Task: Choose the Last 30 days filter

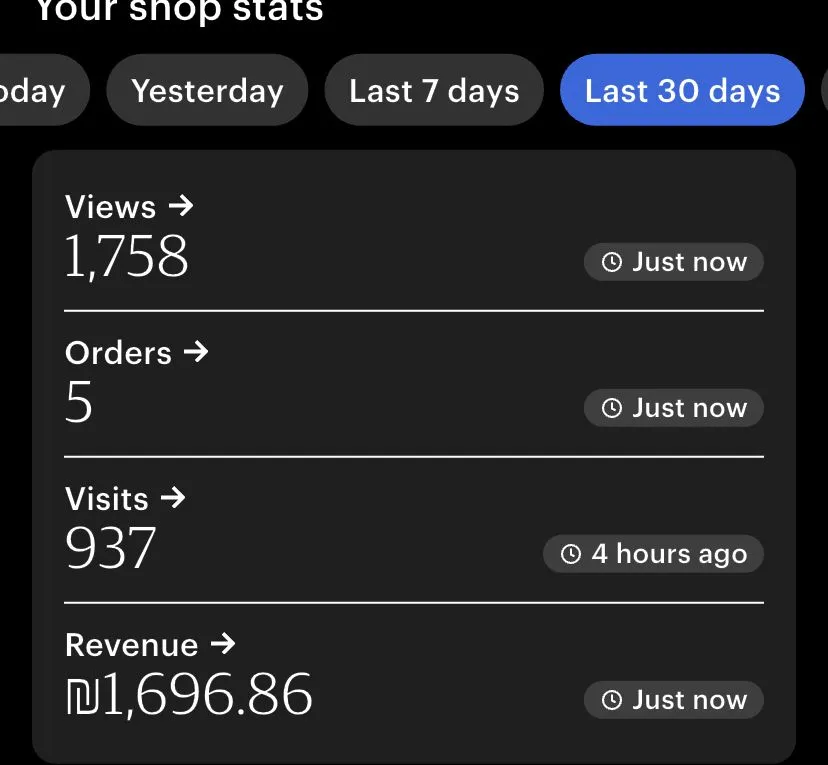Action: pos(682,91)
